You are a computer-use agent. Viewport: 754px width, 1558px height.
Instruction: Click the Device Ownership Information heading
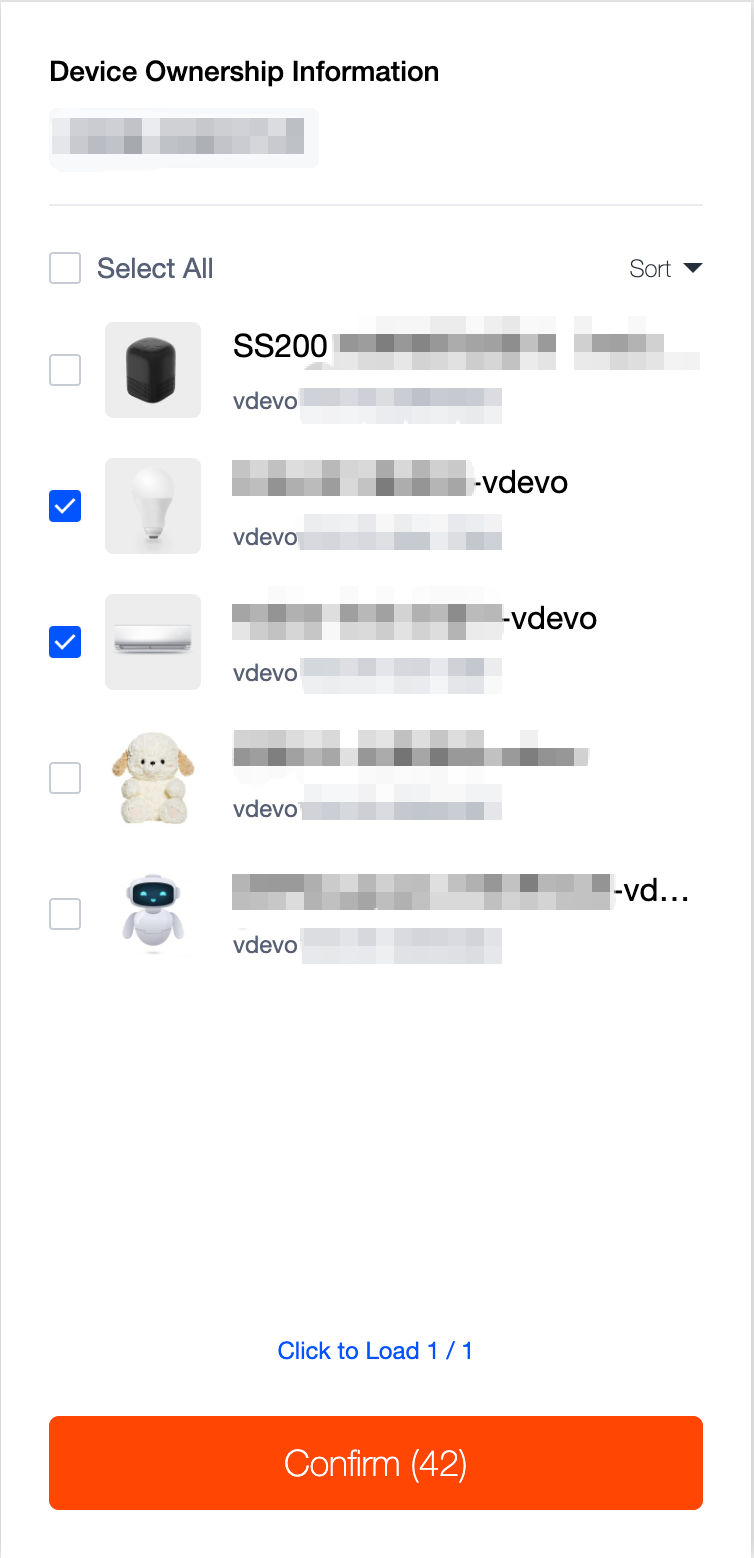[244, 71]
